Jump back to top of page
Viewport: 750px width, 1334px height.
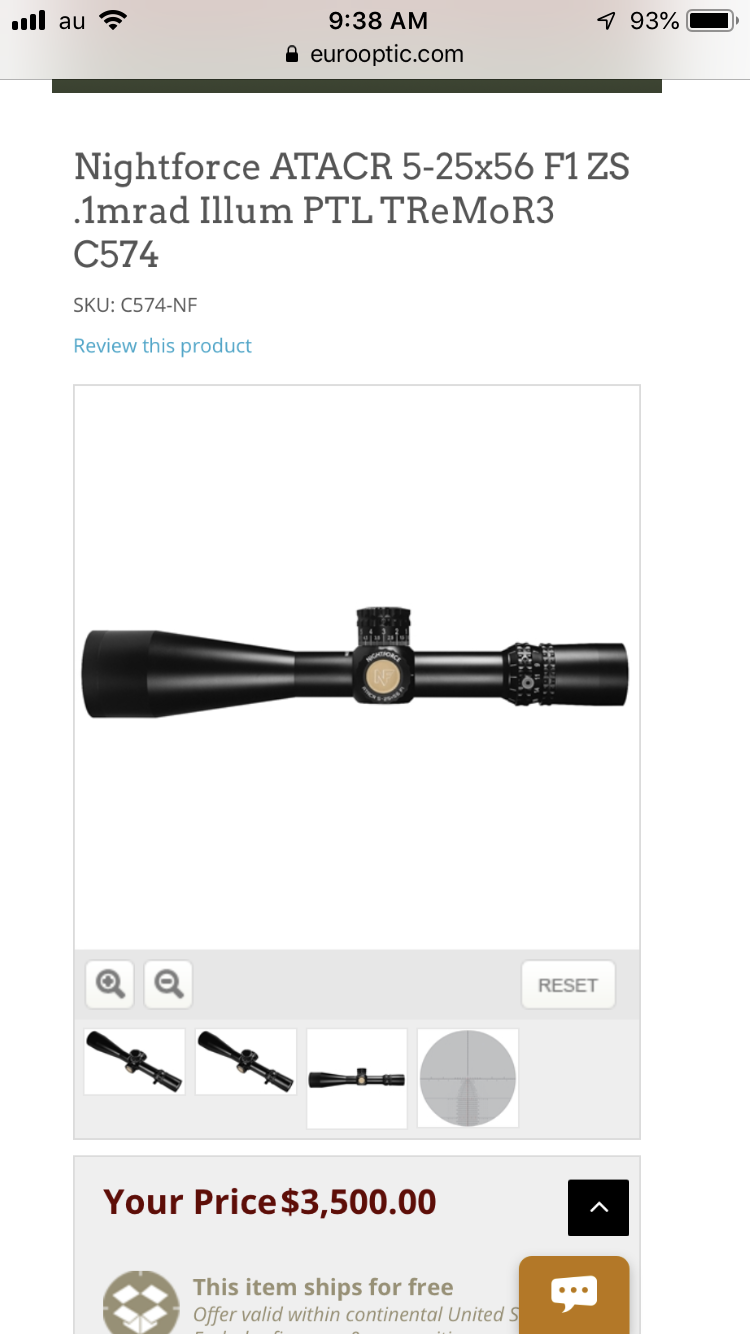click(x=598, y=1208)
